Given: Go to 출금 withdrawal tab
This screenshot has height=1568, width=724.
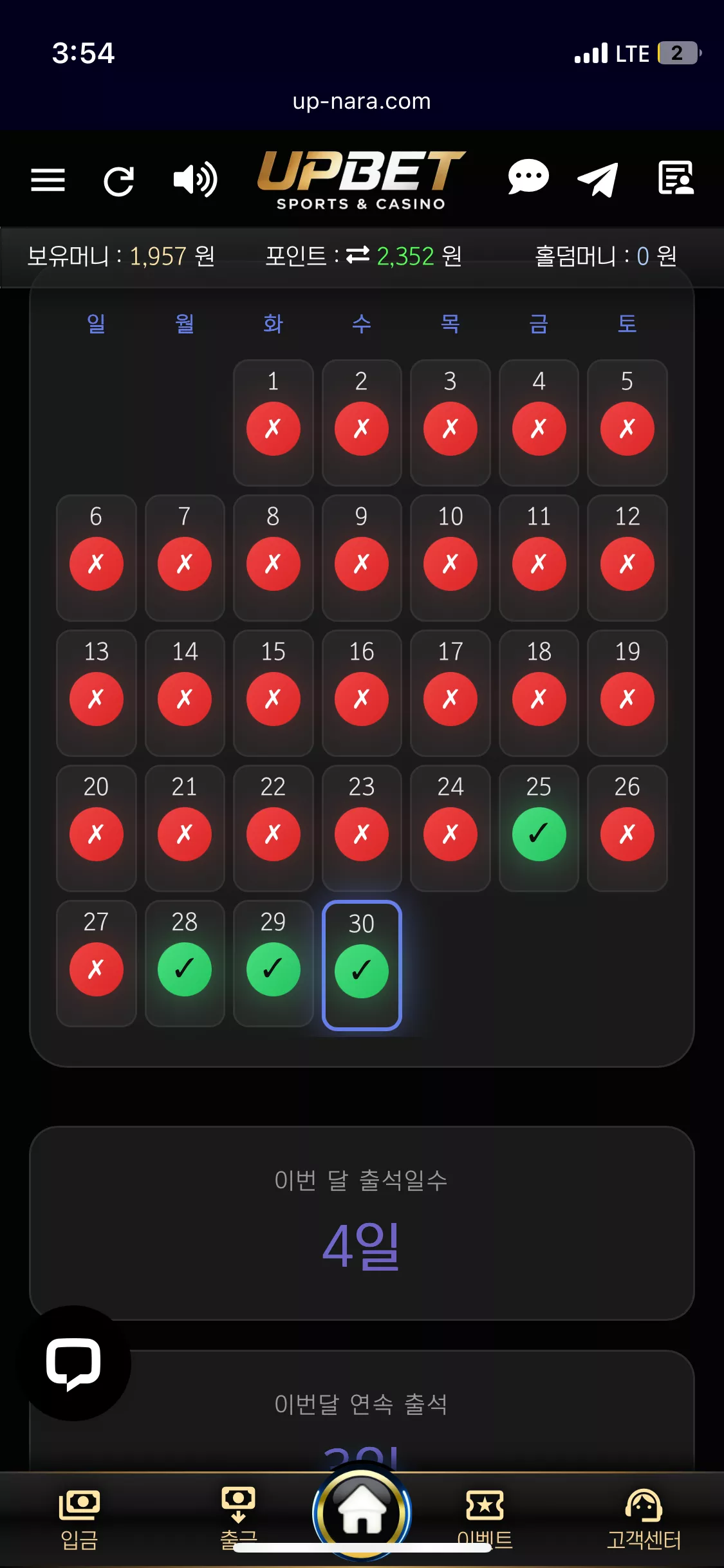Looking at the screenshot, I should click(239, 1518).
